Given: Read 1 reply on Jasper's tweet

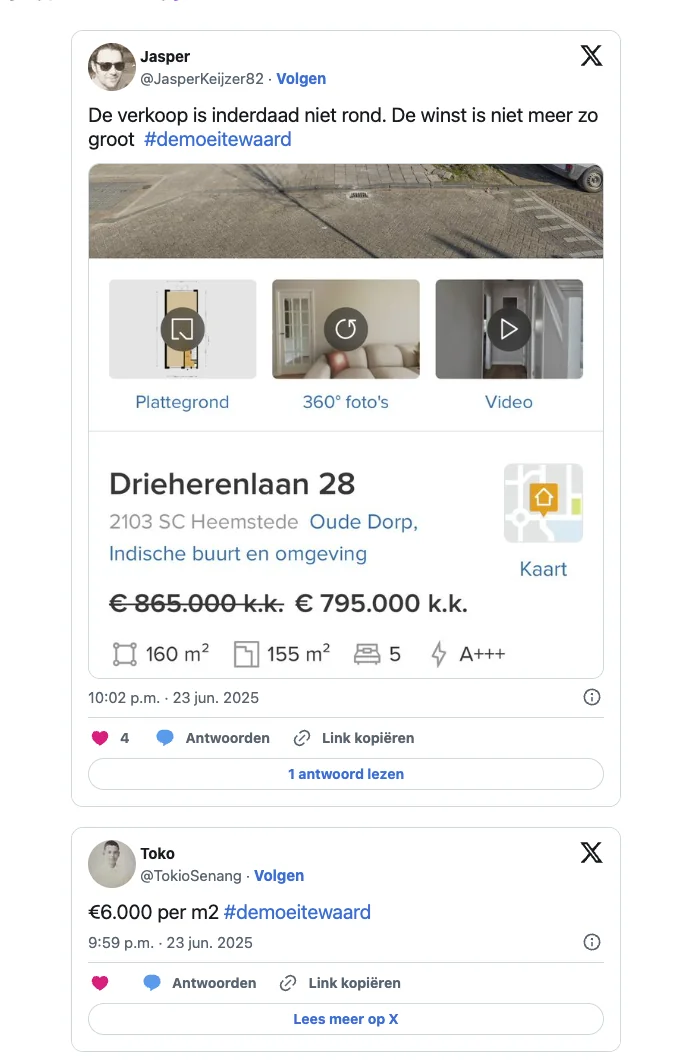Looking at the screenshot, I should [346, 774].
